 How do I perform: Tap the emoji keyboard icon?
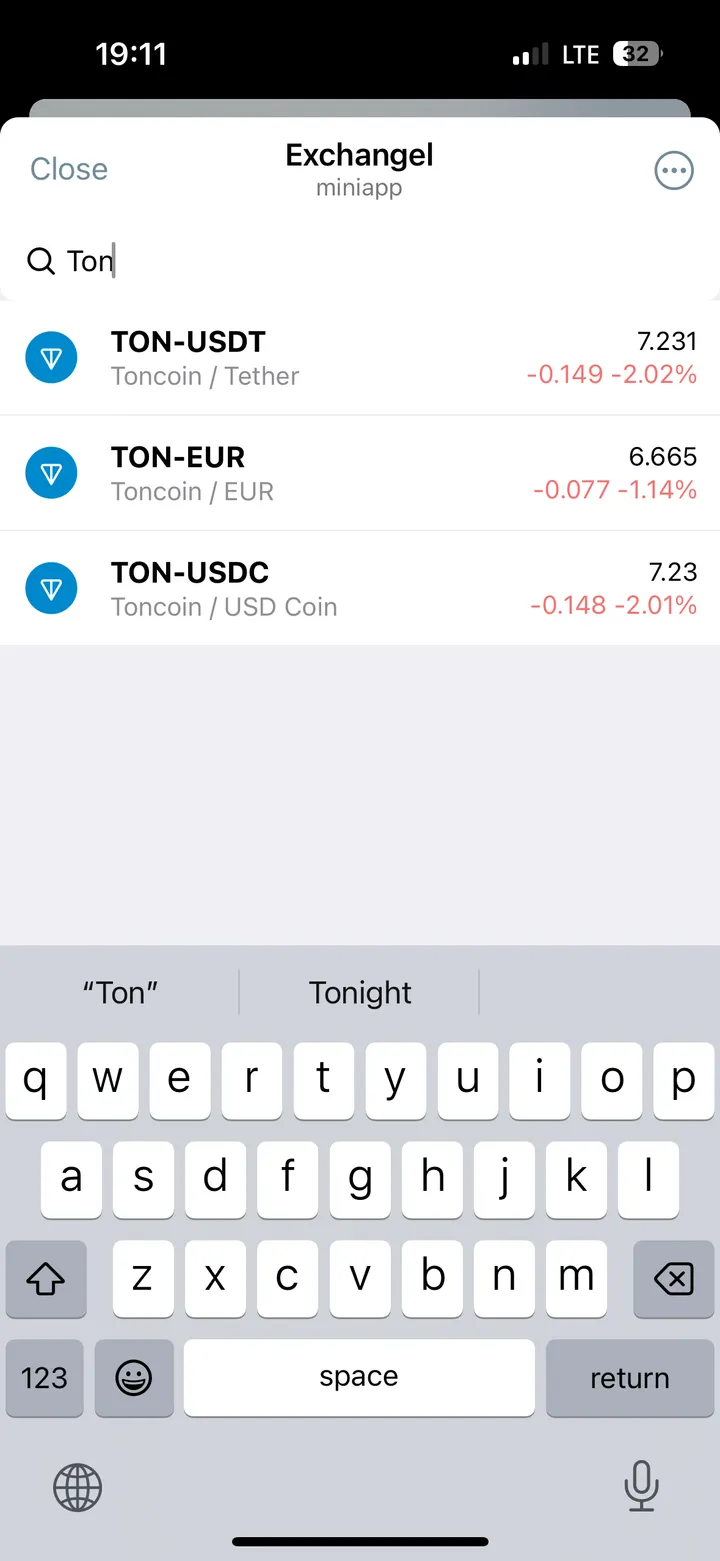(134, 1378)
